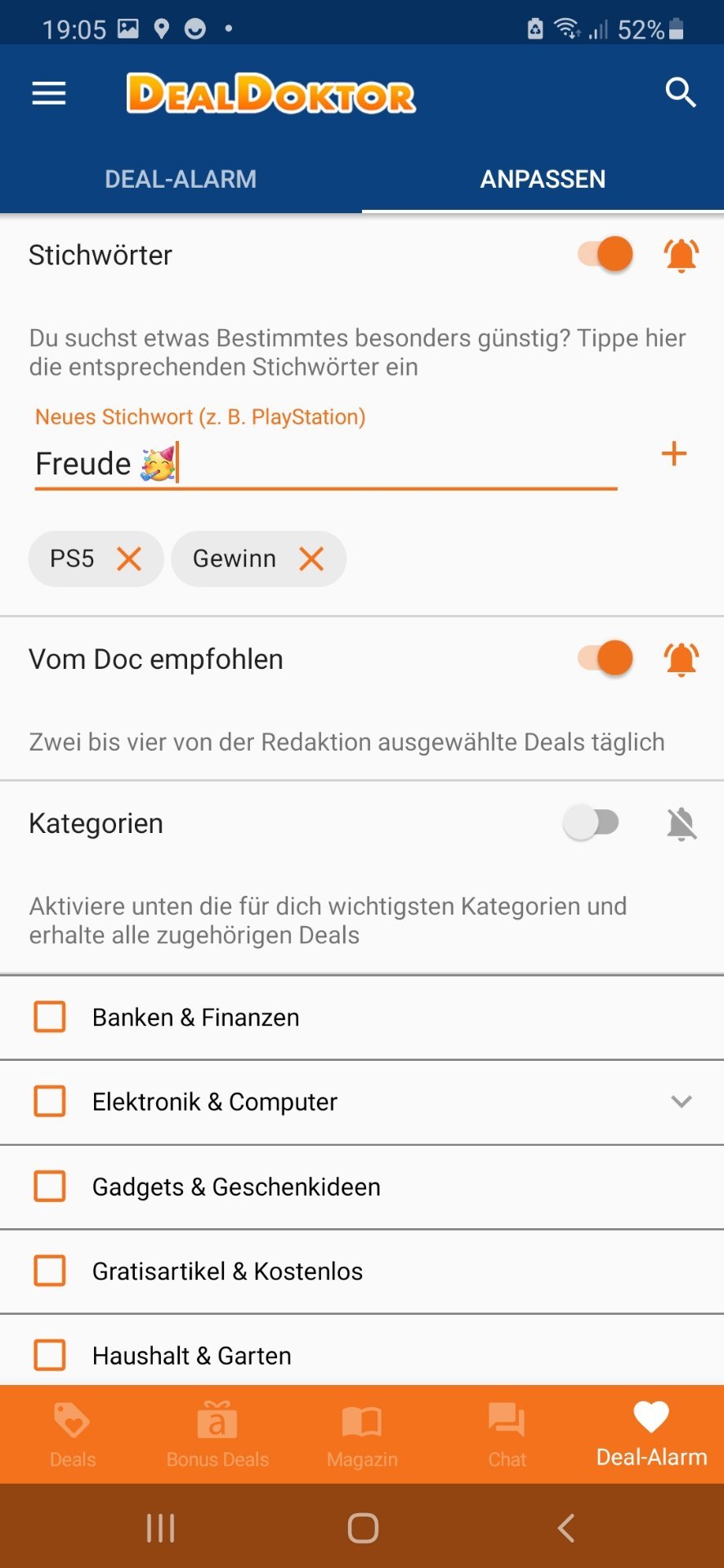Tap the muted bell next to Kategorien

(x=682, y=823)
